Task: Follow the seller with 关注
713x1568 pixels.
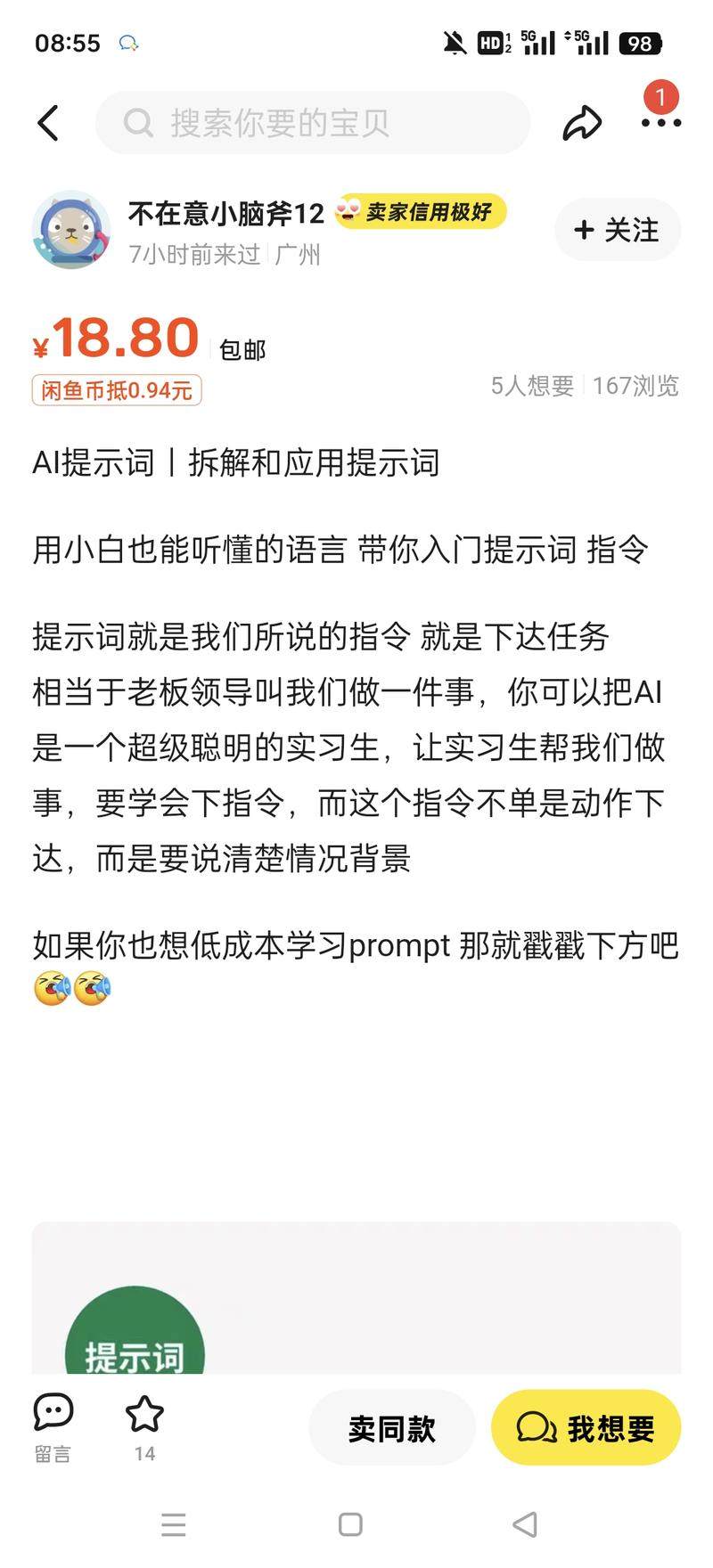Action: click(x=617, y=230)
